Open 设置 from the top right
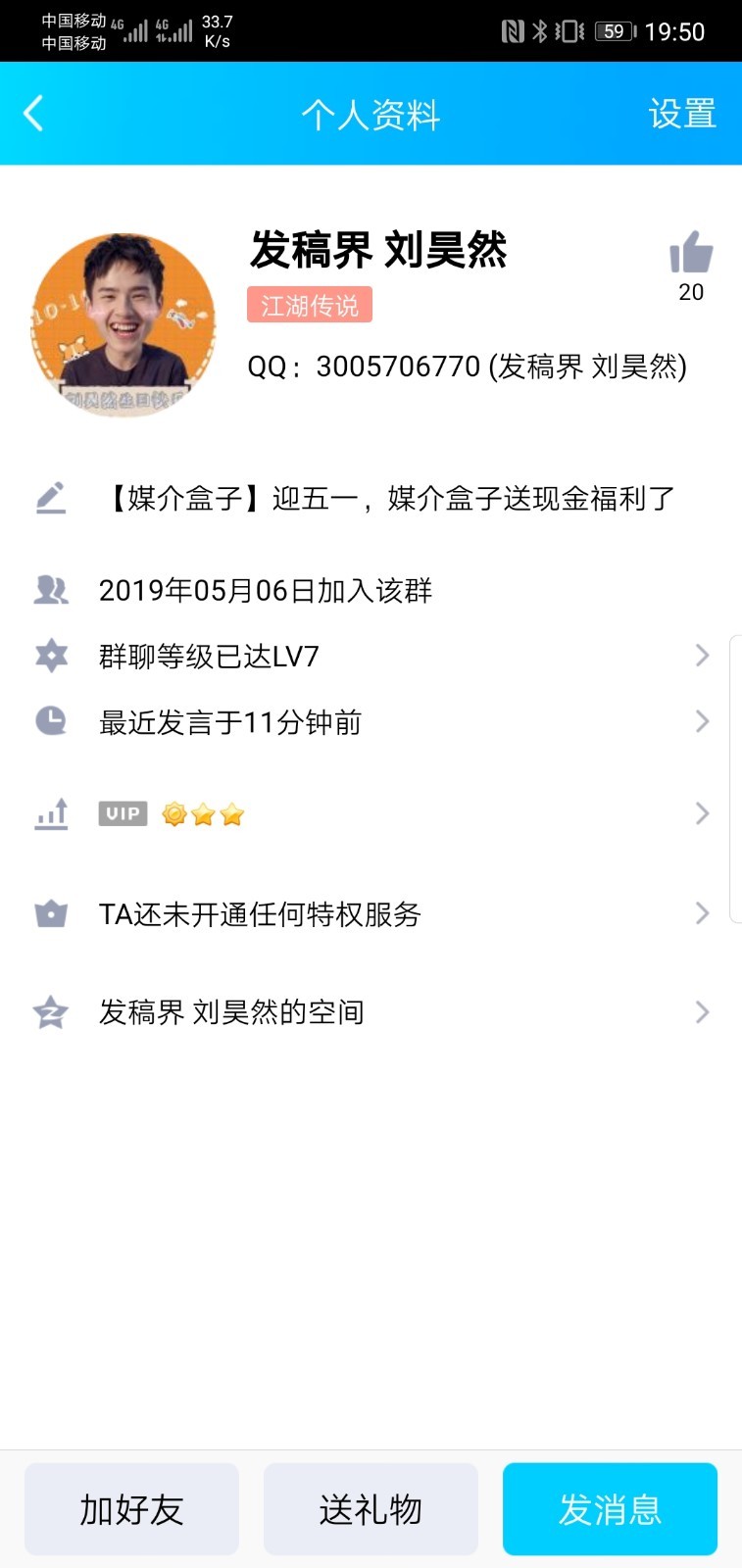Image resolution: width=742 pixels, height=1568 pixels. click(682, 113)
